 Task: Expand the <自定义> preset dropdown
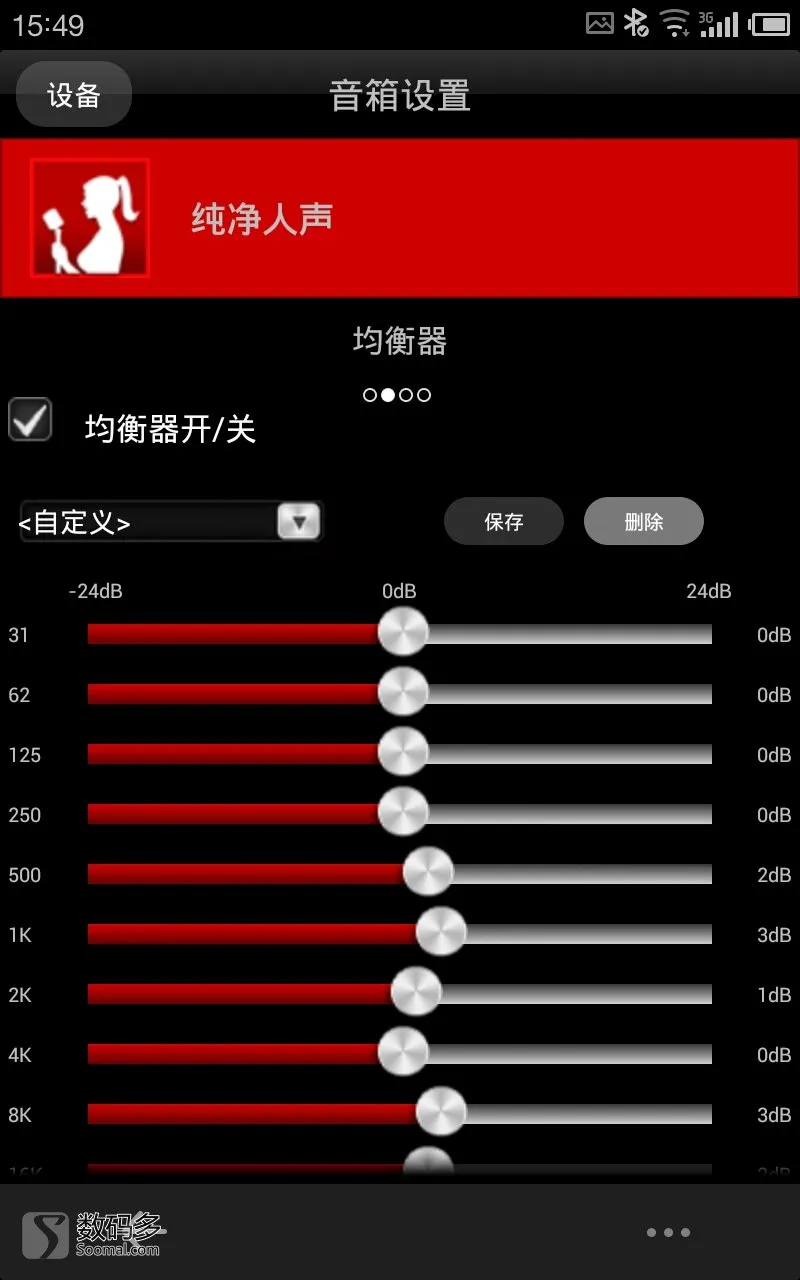click(170, 522)
